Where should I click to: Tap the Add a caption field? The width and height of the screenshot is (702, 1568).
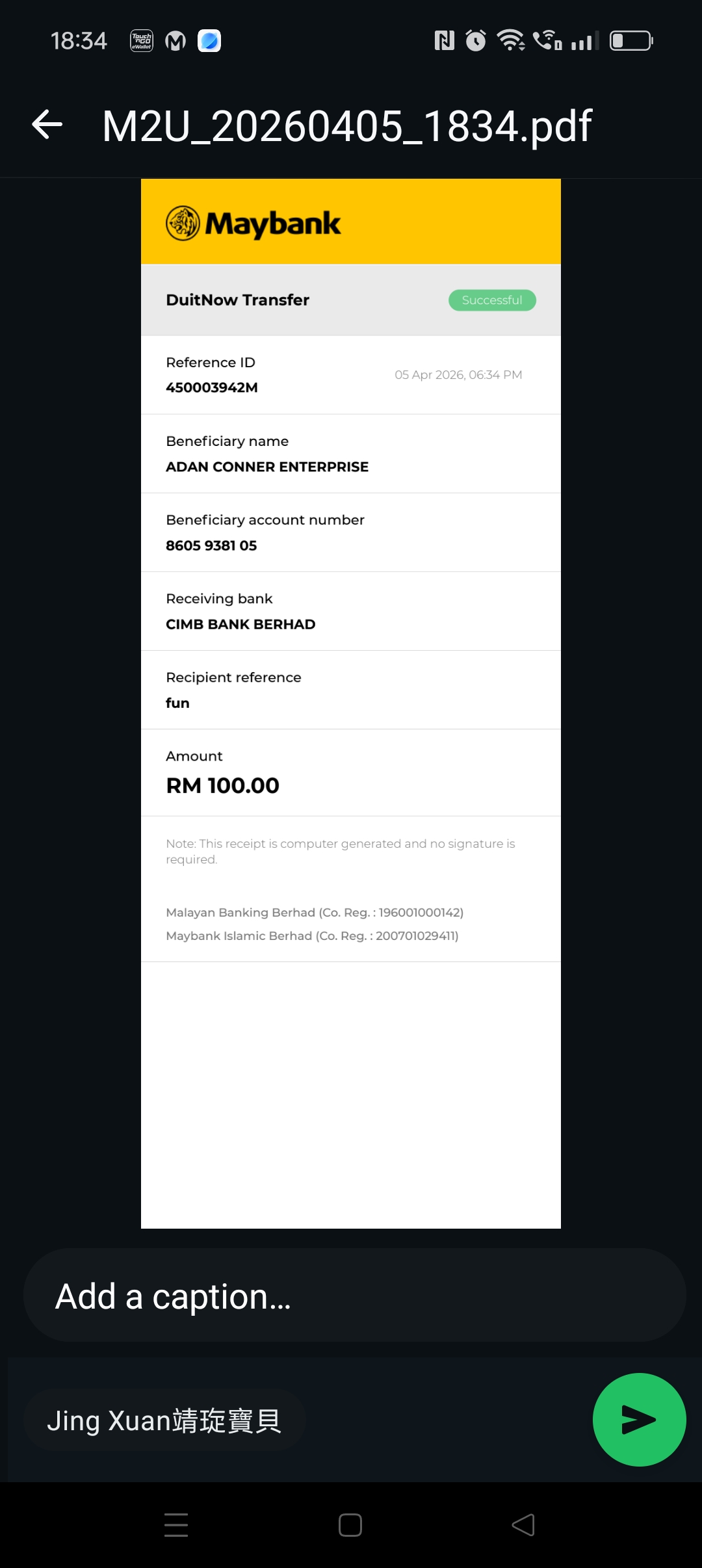click(354, 1296)
